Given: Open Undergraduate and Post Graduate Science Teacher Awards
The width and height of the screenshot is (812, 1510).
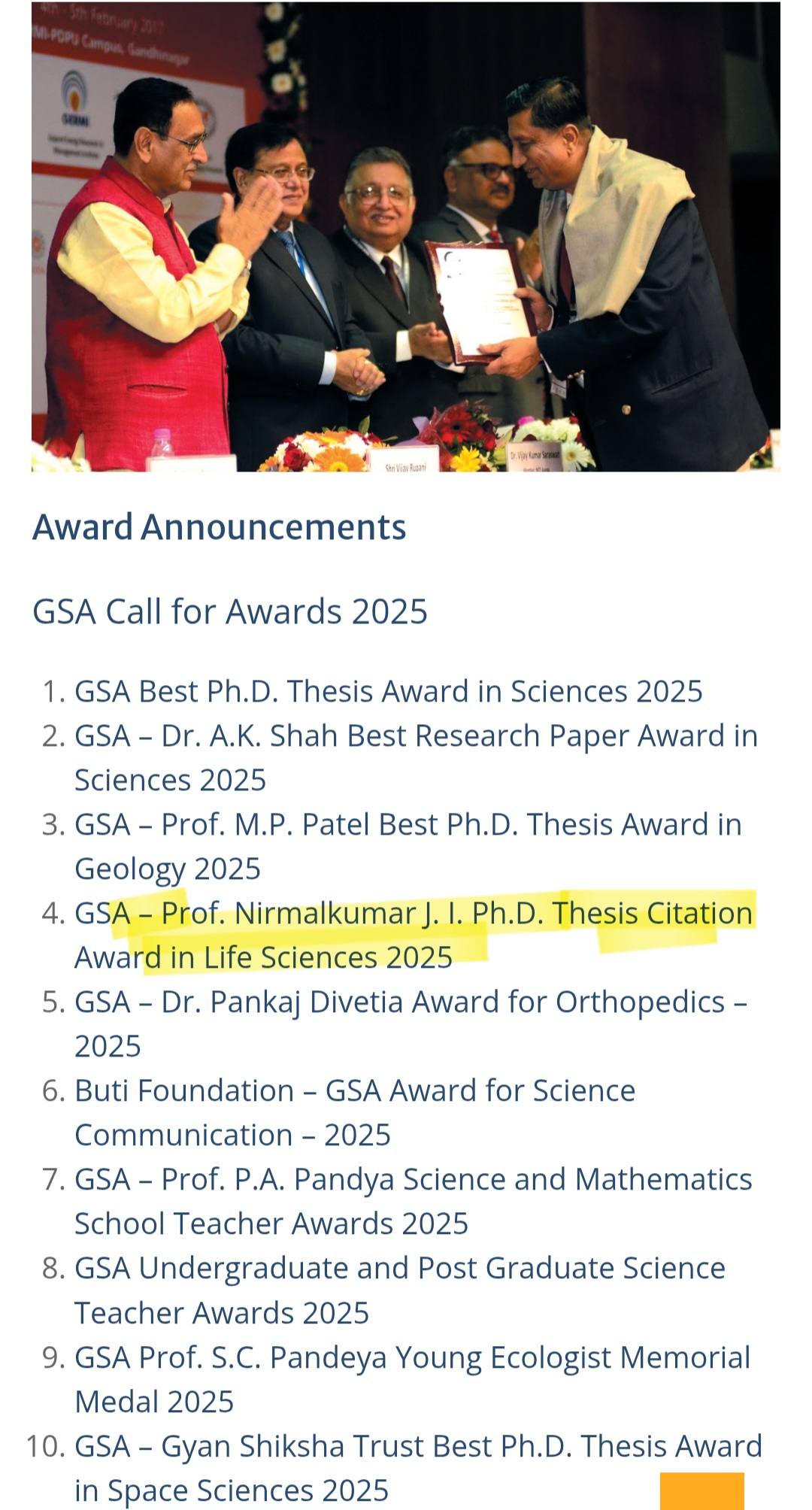Looking at the screenshot, I should point(399,1269).
